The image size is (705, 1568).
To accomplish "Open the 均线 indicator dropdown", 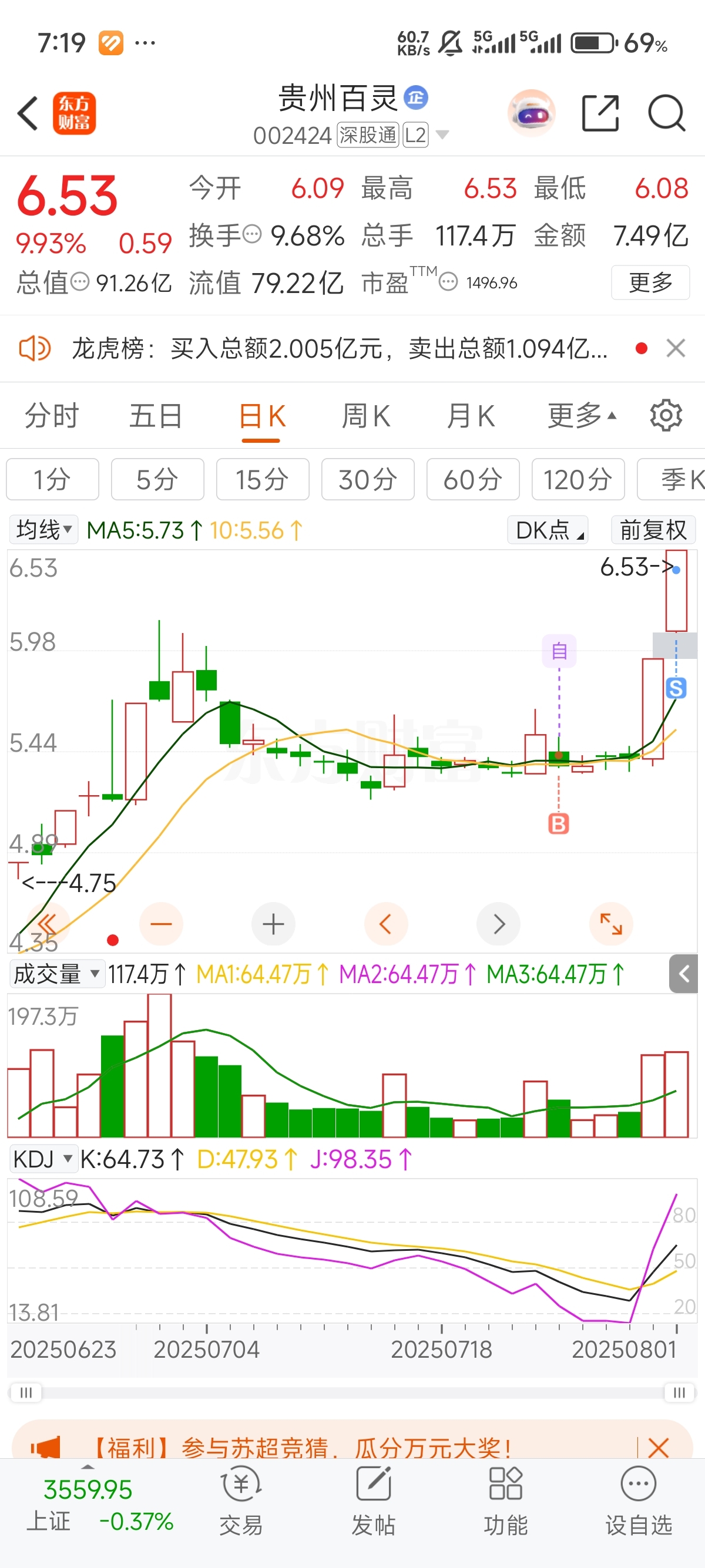I will (x=44, y=530).
